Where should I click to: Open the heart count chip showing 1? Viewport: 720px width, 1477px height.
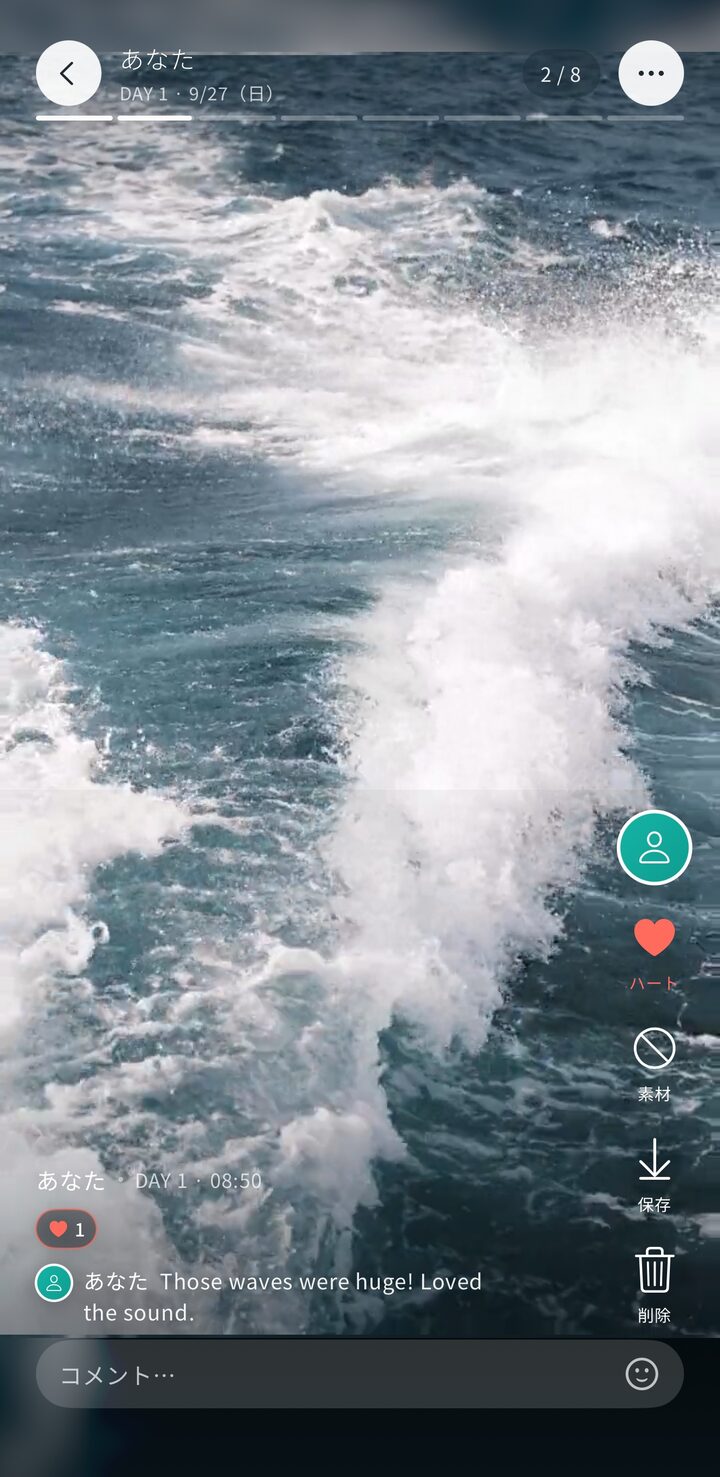(66, 1229)
